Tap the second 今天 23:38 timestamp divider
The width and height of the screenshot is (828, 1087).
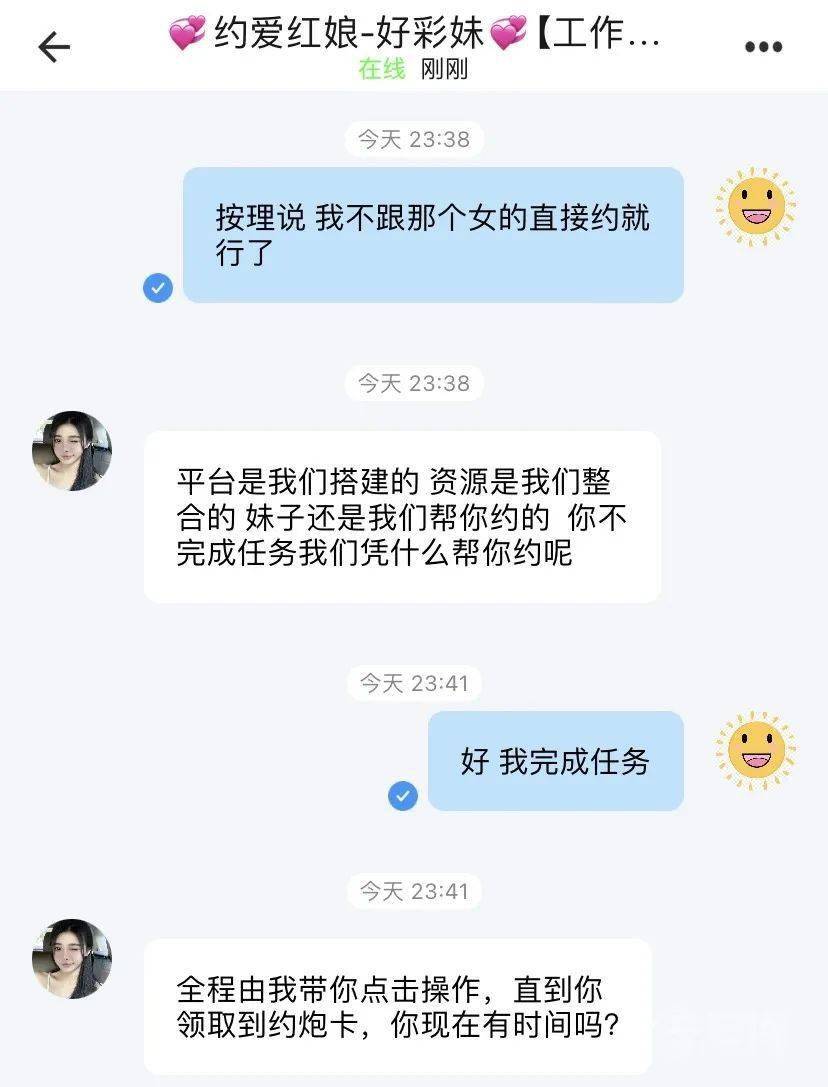pyautogui.click(x=414, y=383)
